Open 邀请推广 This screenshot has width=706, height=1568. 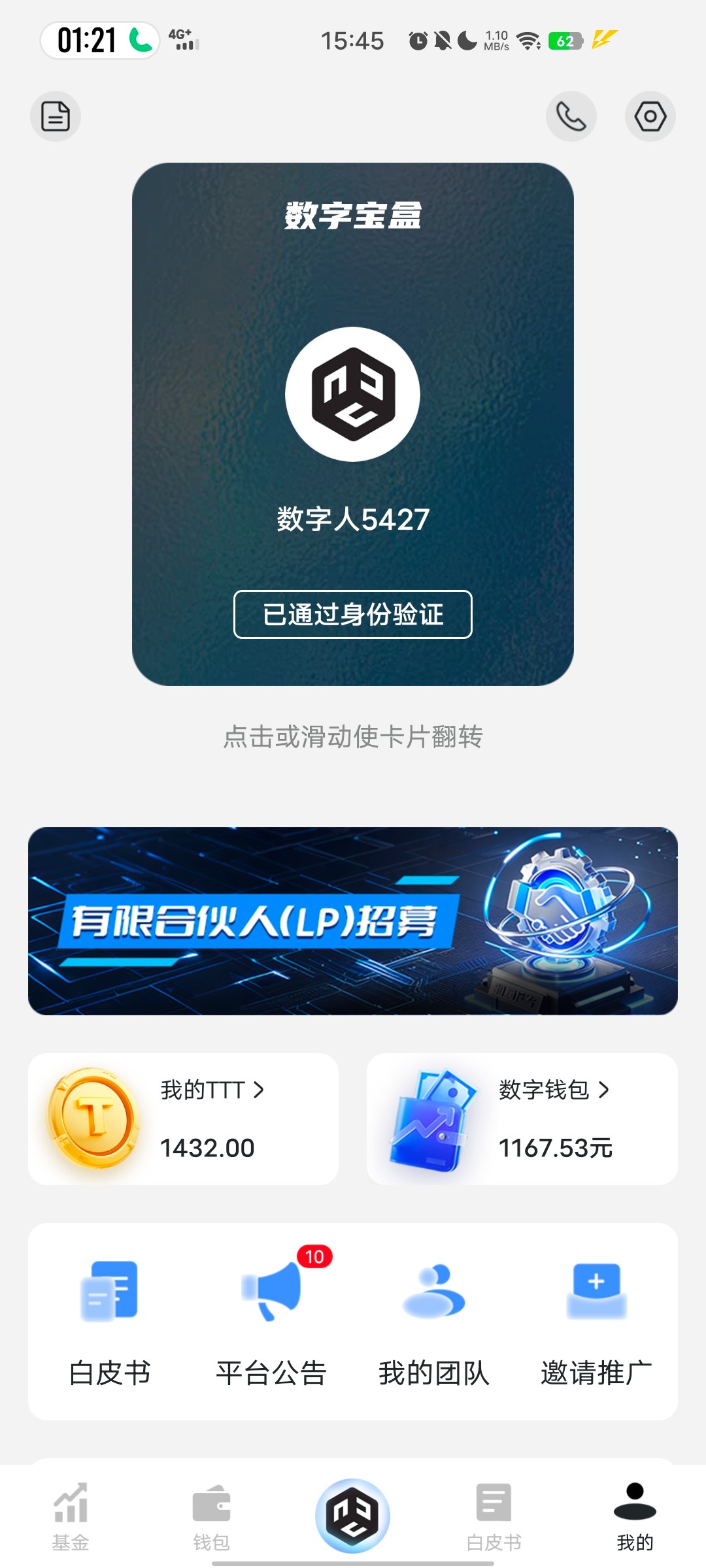click(596, 1320)
